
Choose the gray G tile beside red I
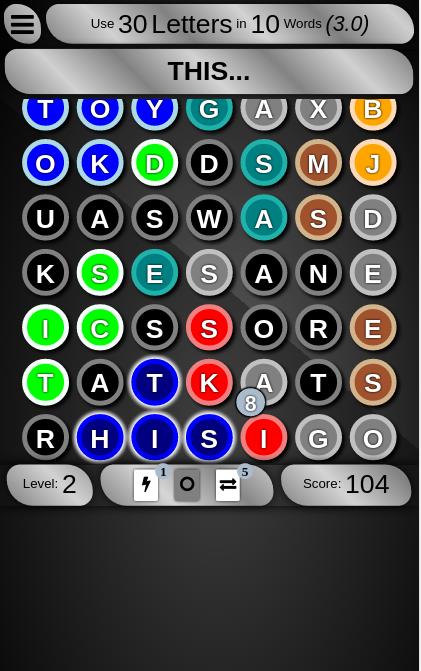click(x=318, y=437)
